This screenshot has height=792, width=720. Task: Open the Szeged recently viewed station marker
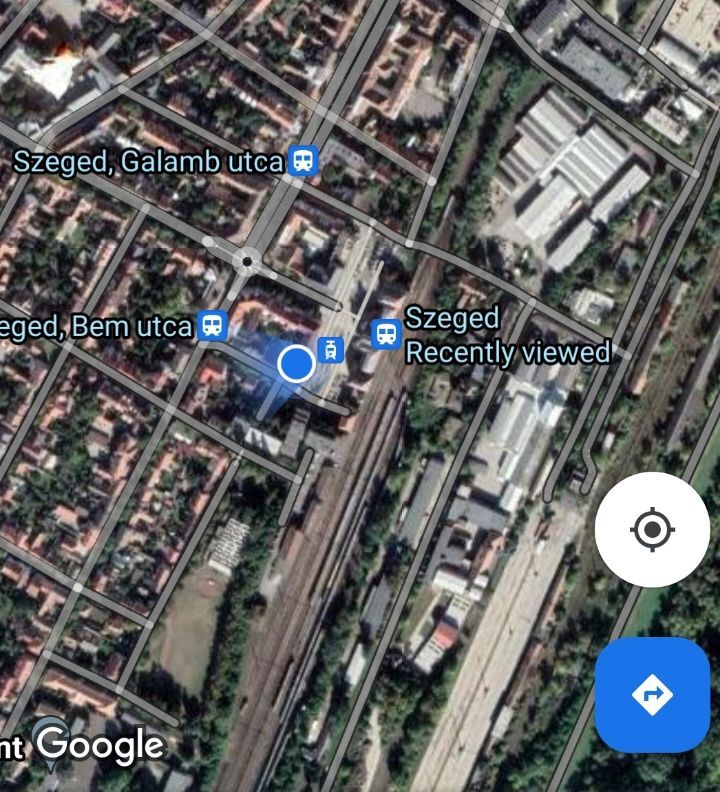point(385,334)
